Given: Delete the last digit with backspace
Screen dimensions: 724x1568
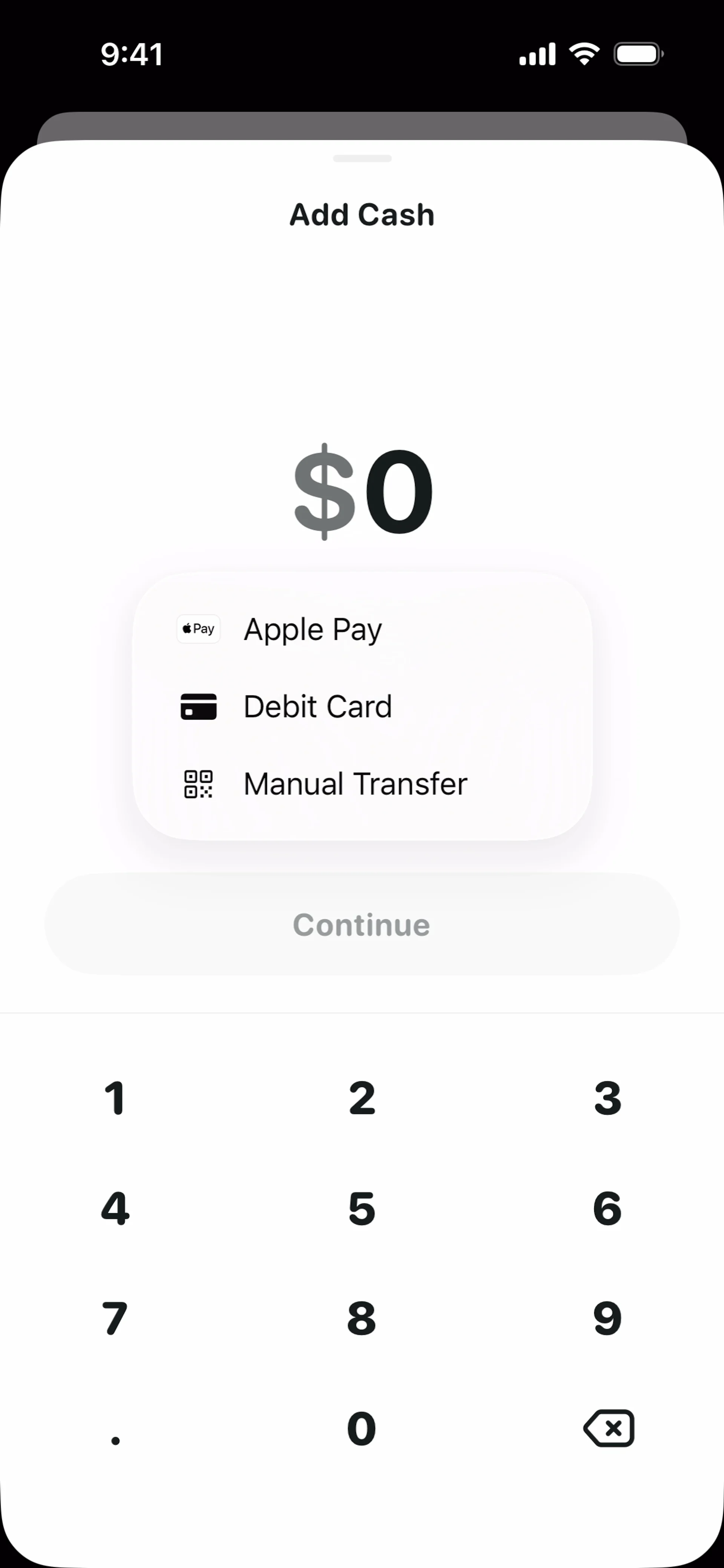Looking at the screenshot, I should click(x=608, y=1428).
